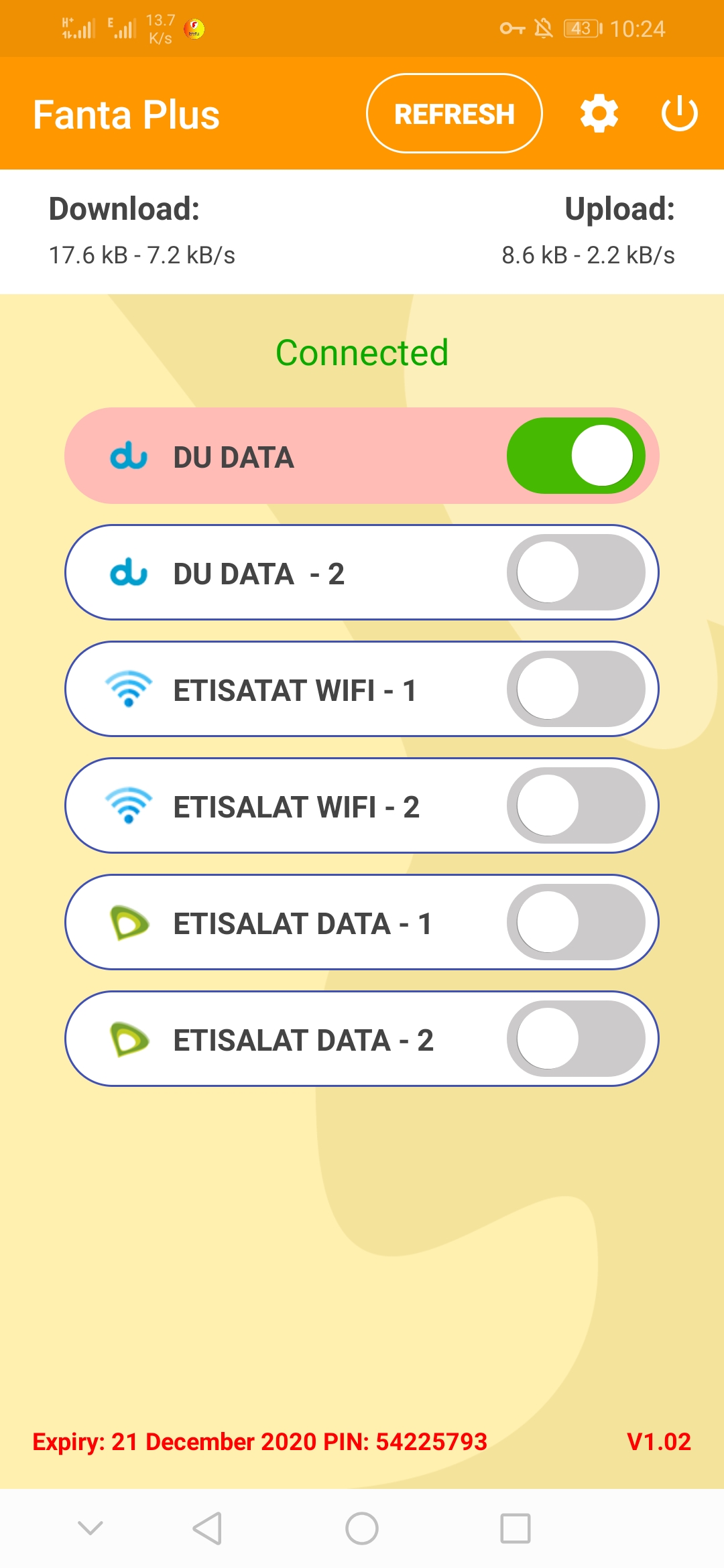Open the settings gear
The image size is (724, 1568).
coord(599,113)
